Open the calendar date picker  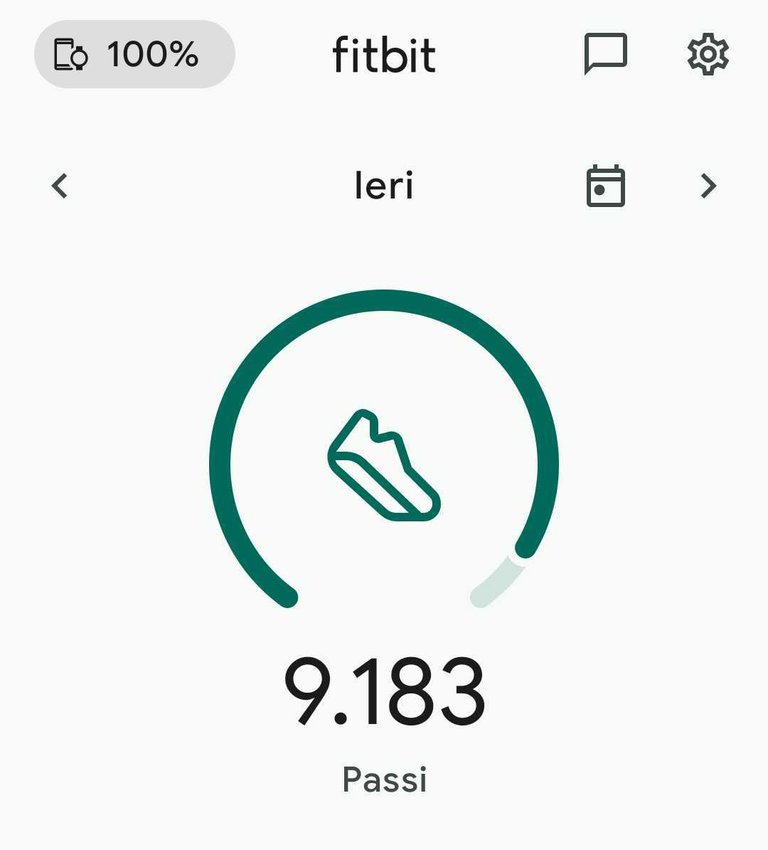pos(605,186)
